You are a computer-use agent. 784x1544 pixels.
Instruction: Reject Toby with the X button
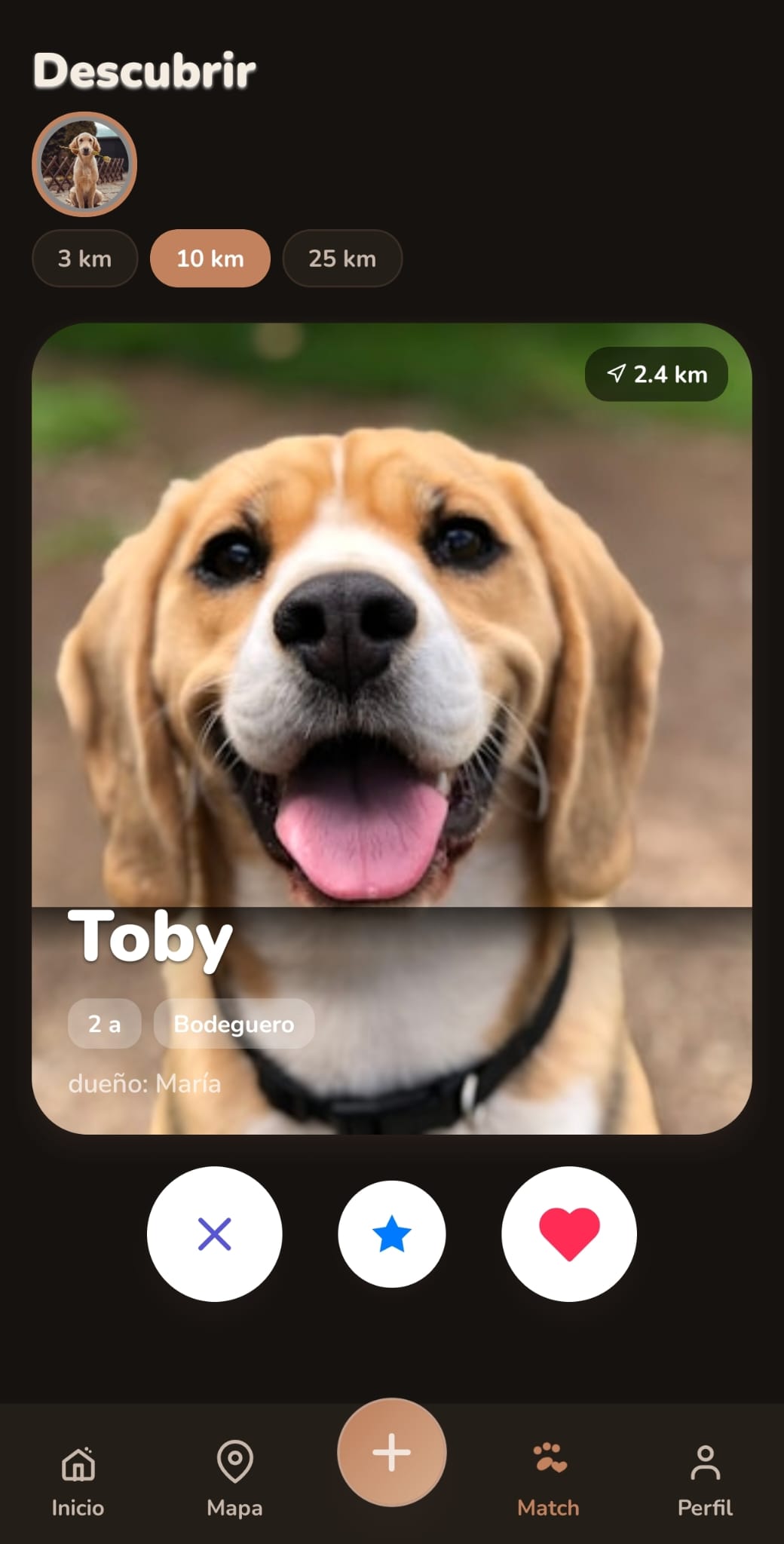click(215, 1234)
